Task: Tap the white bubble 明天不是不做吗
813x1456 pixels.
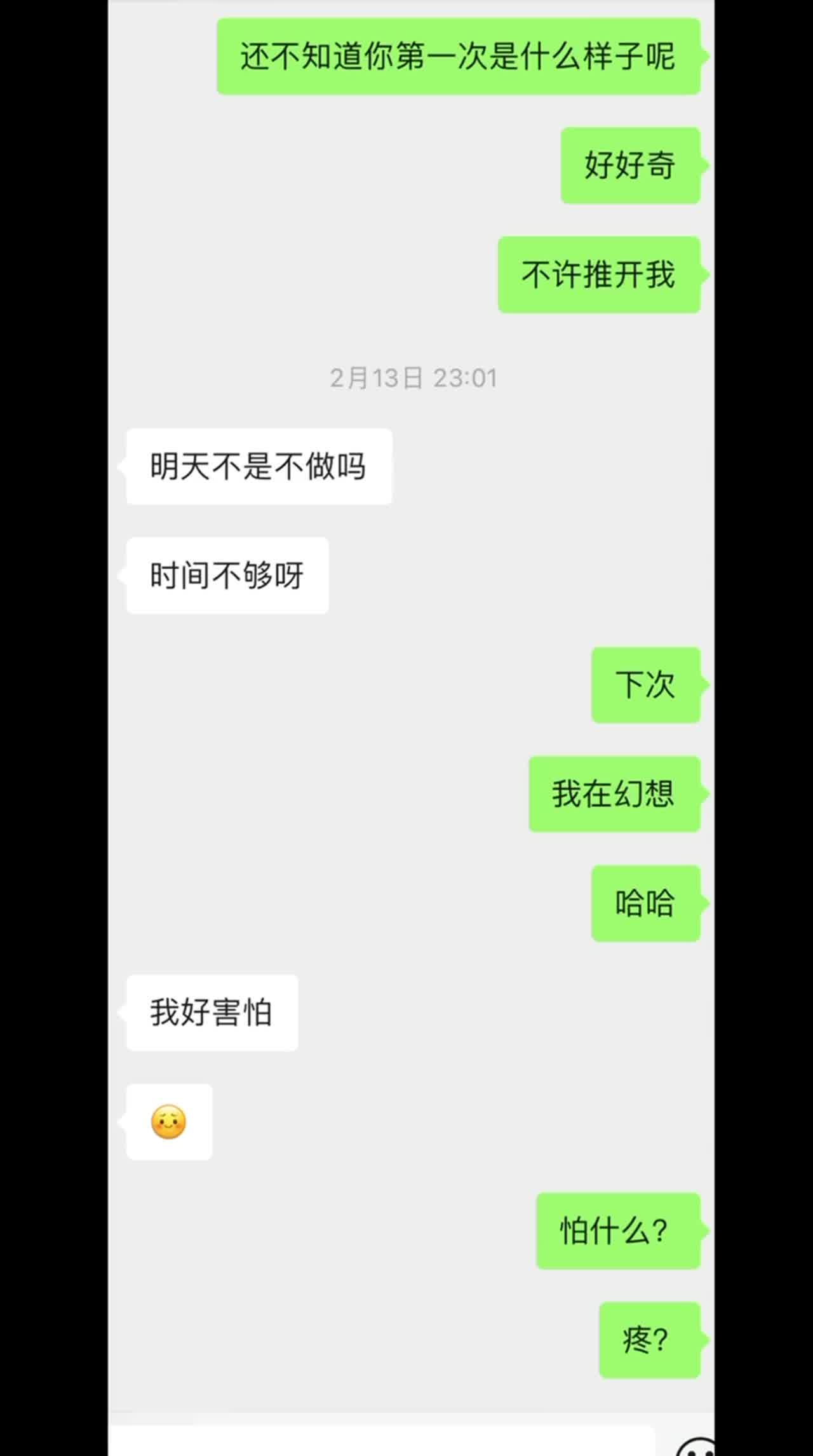Action: click(257, 465)
